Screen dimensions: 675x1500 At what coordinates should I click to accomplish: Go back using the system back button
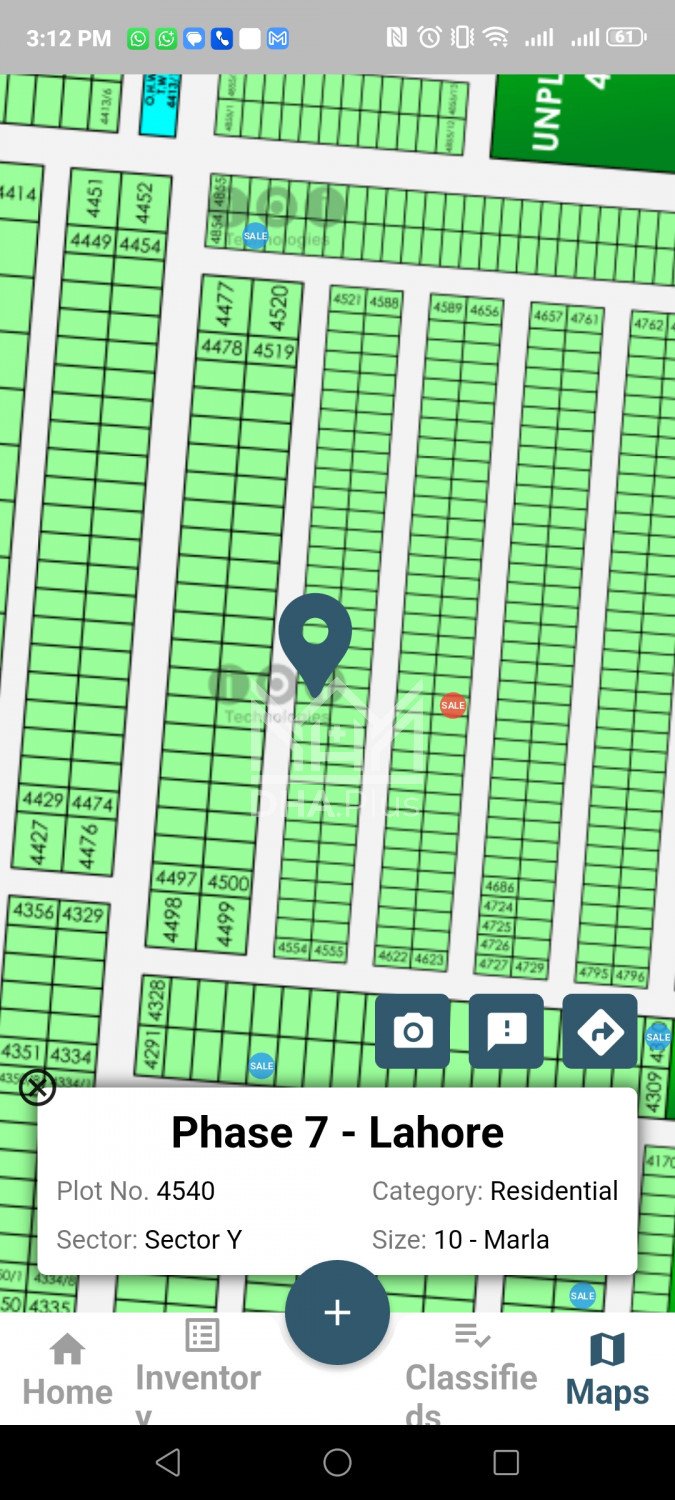point(168,1463)
